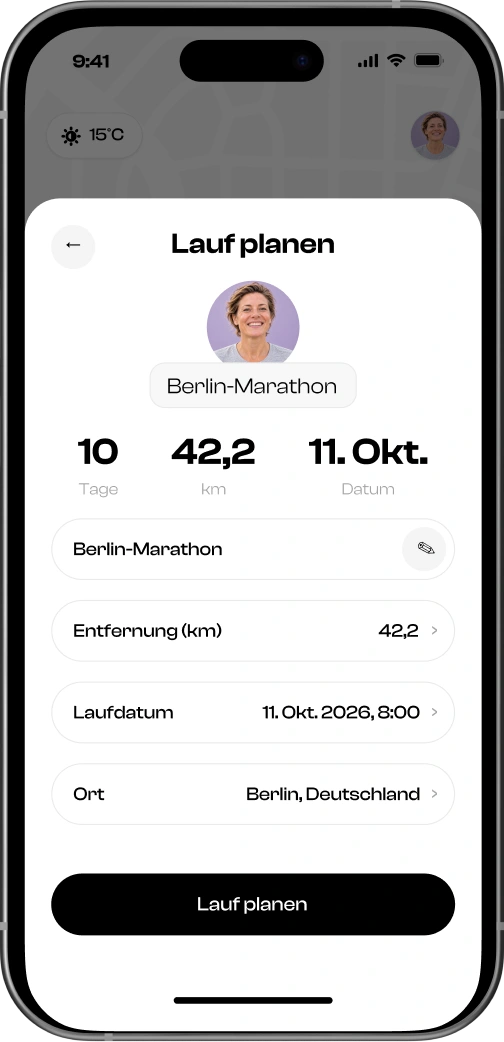Image resolution: width=504 pixels, height=1042 pixels.
Task: Open the Ort location row
Action: 253,794
